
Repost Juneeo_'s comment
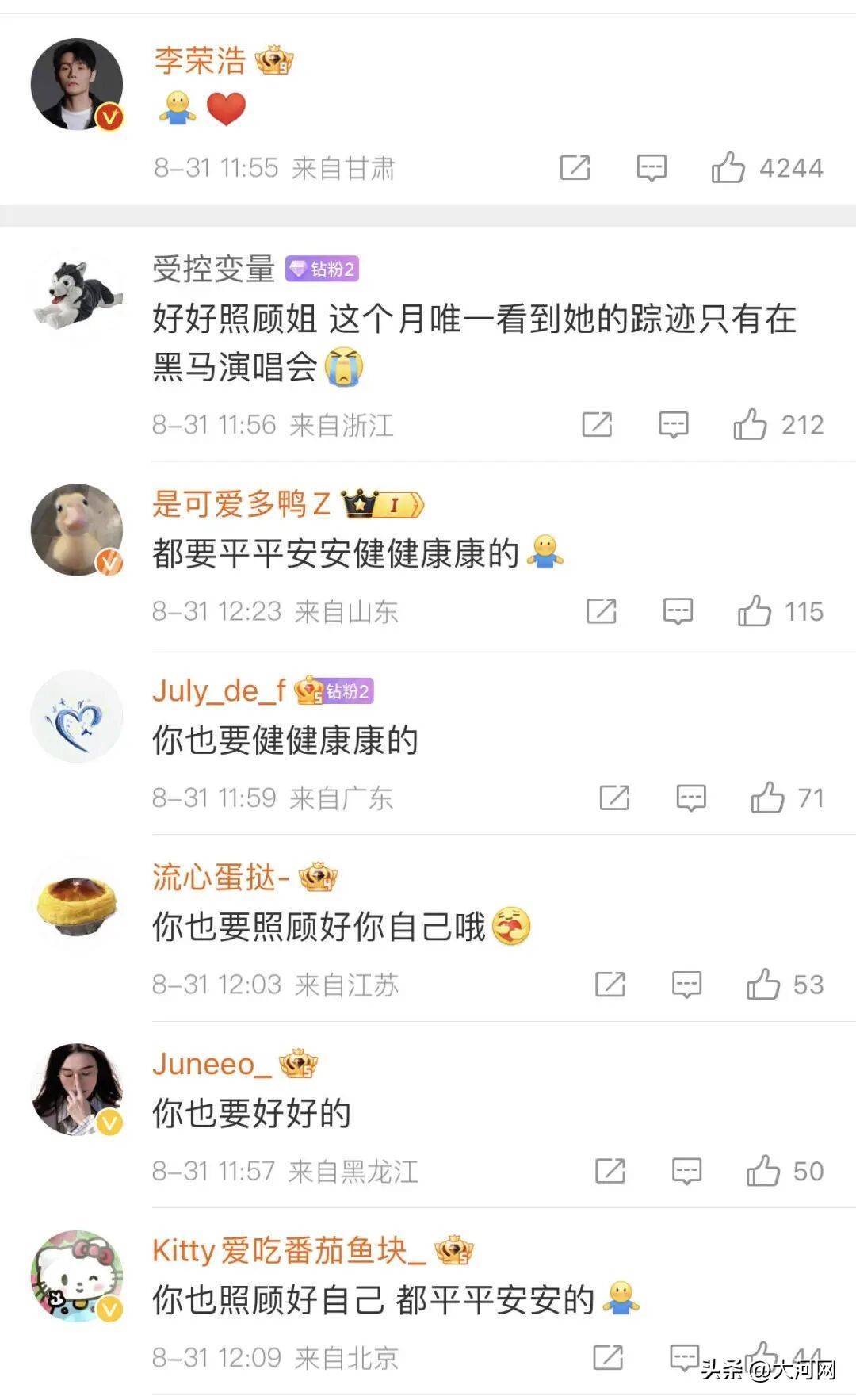[x=610, y=1171]
